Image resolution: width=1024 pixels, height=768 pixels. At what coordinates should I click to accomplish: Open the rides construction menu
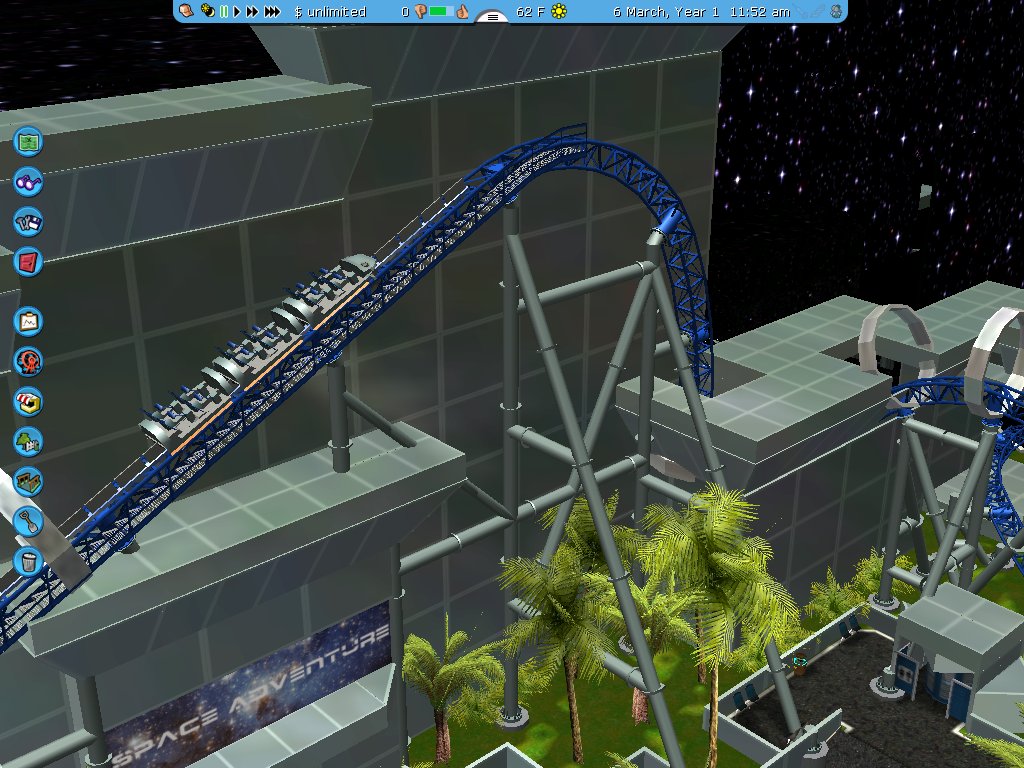click(28, 361)
